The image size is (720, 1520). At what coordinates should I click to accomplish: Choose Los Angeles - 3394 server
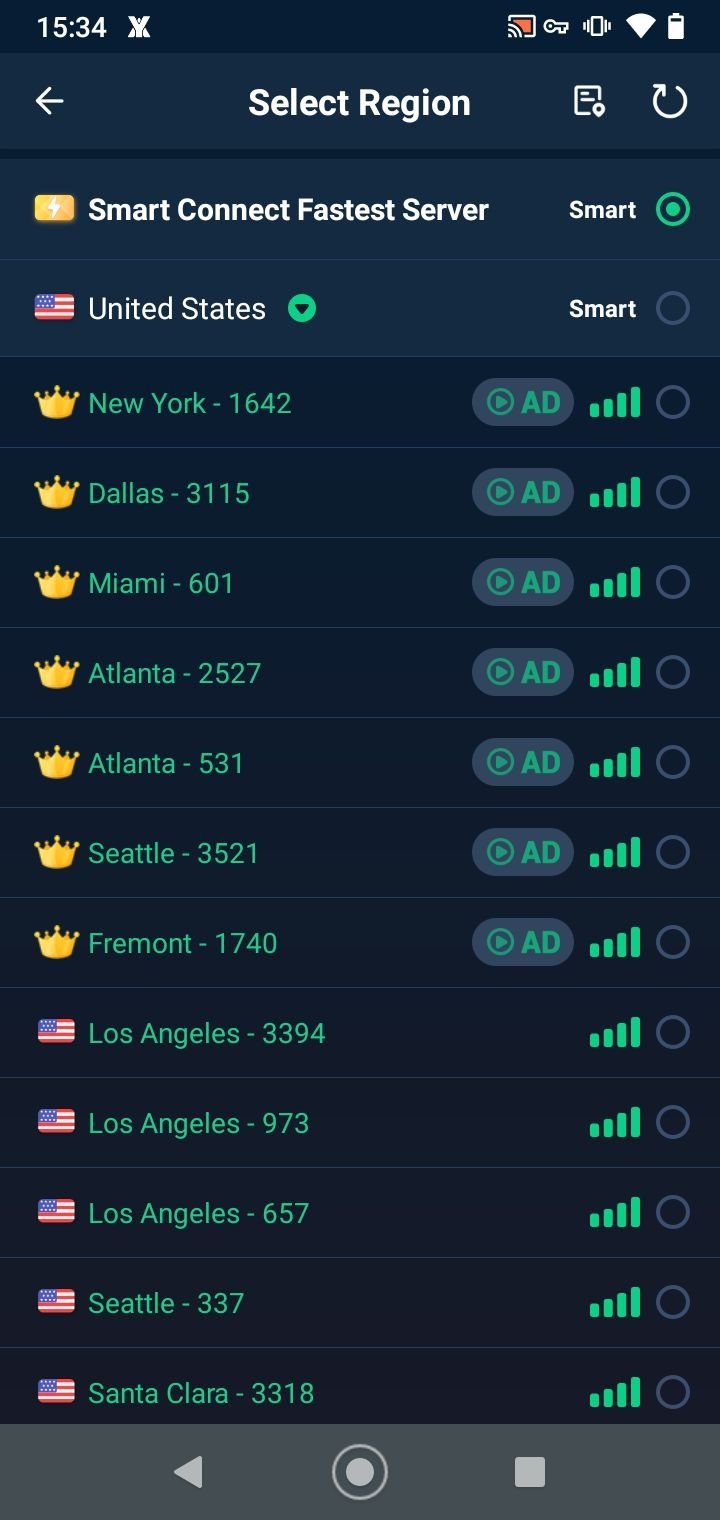tap(360, 1033)
